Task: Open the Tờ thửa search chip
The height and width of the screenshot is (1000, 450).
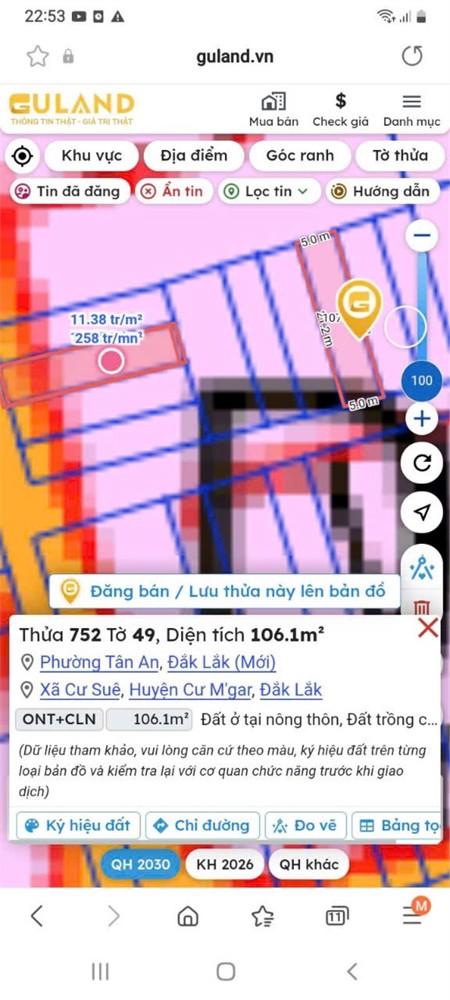Action: [400, 156]
